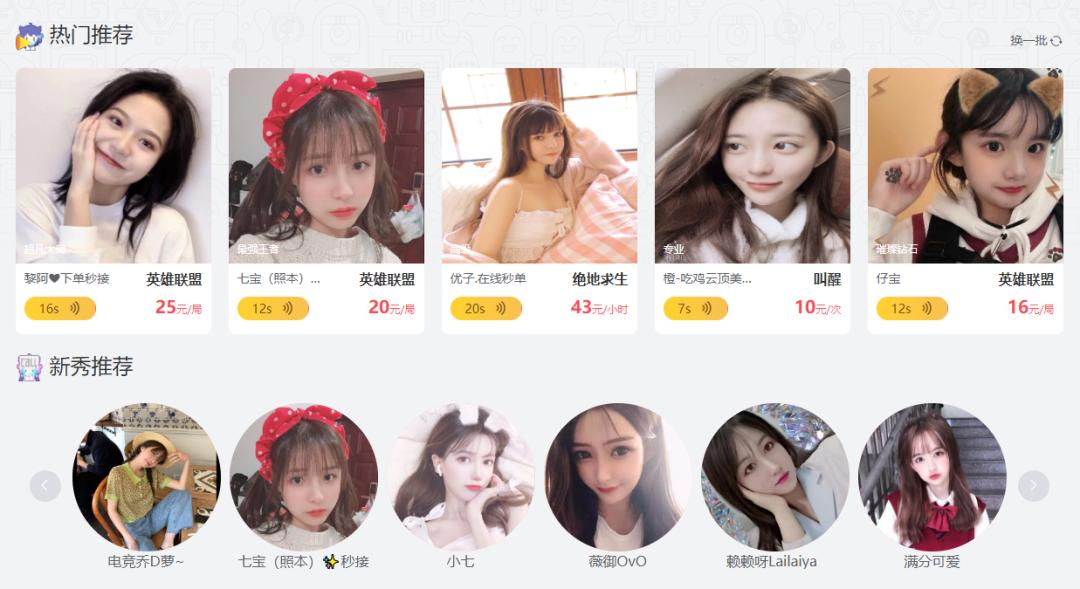Select 满分可爱 newcomer avatar
The height and width of the screenshot is (589, 1080).
(x=932, y=477)
